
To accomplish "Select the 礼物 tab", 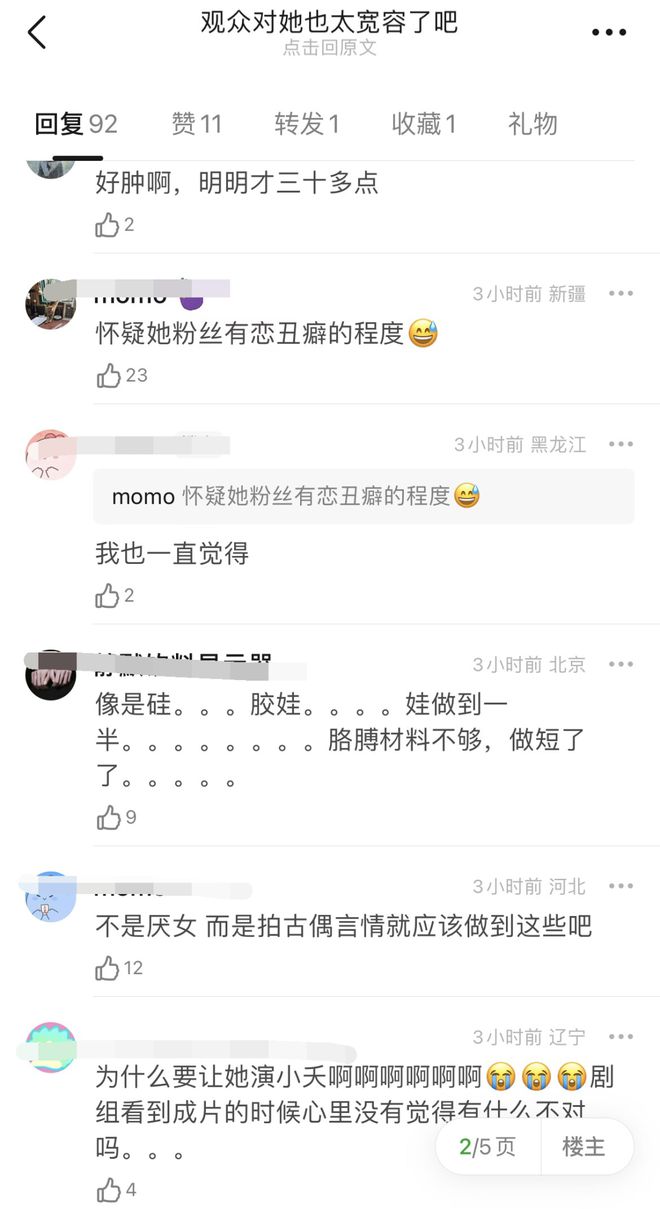I will 532,124.
